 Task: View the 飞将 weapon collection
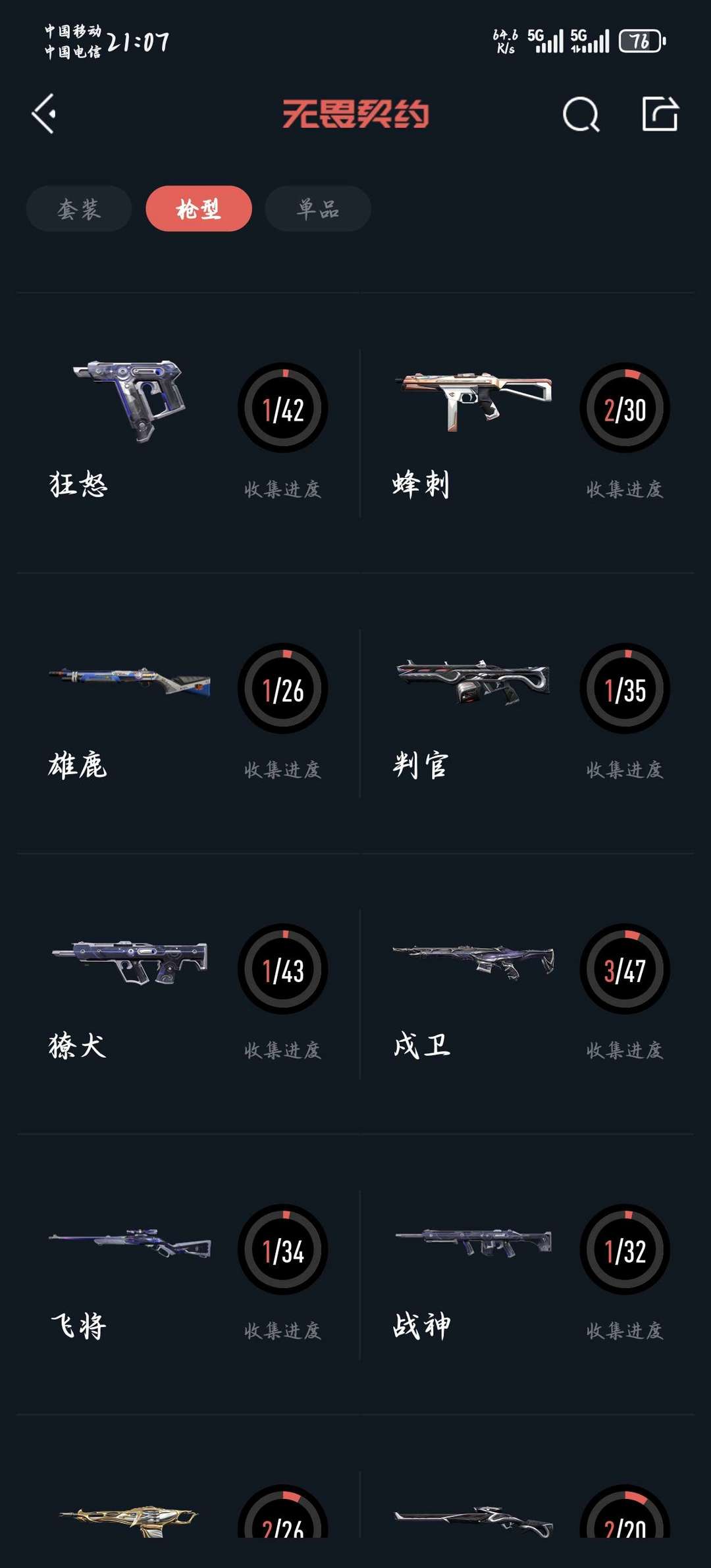(x=188, y=1274)
